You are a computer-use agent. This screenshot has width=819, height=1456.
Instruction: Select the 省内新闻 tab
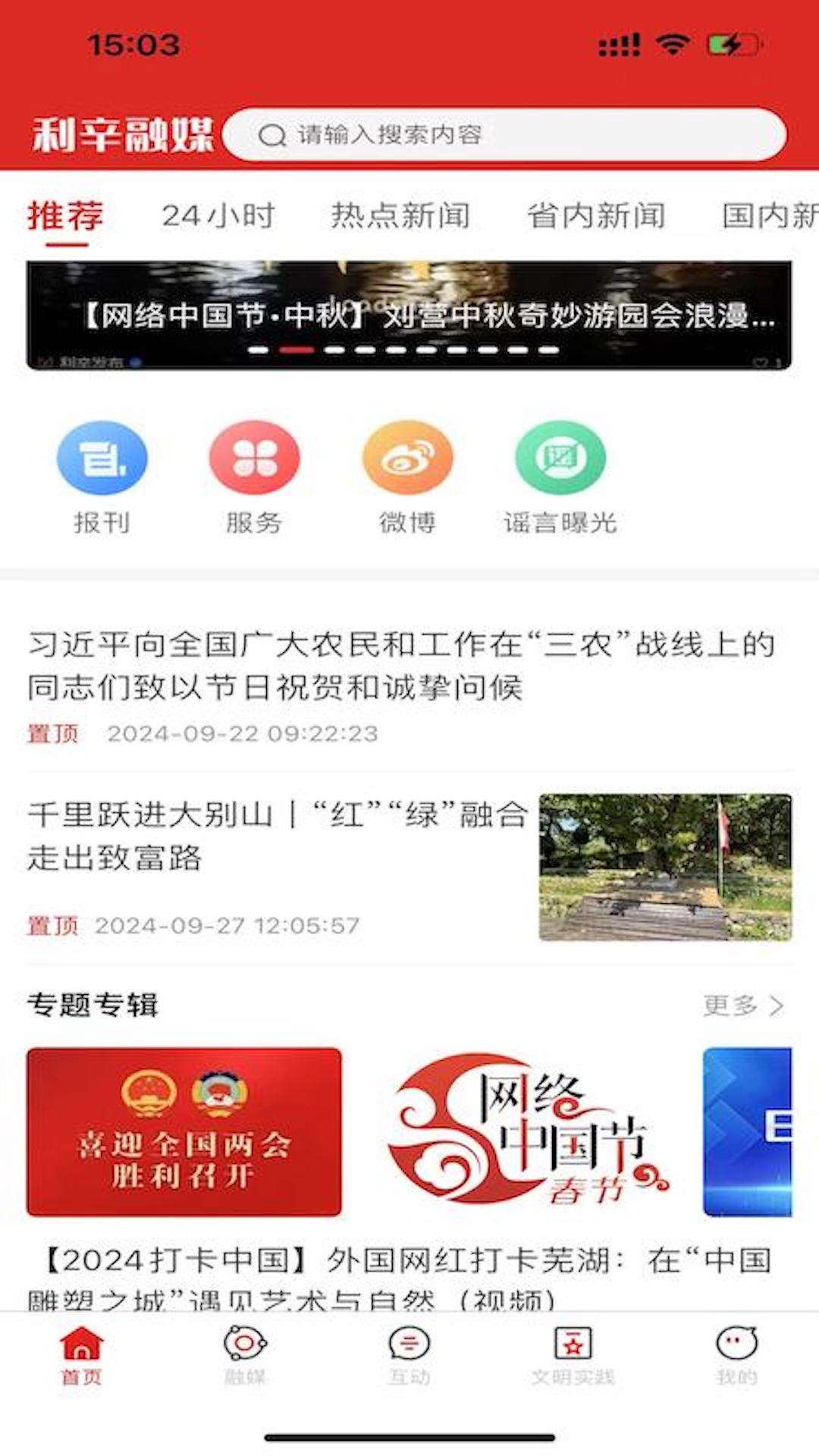tap(596, 216)
